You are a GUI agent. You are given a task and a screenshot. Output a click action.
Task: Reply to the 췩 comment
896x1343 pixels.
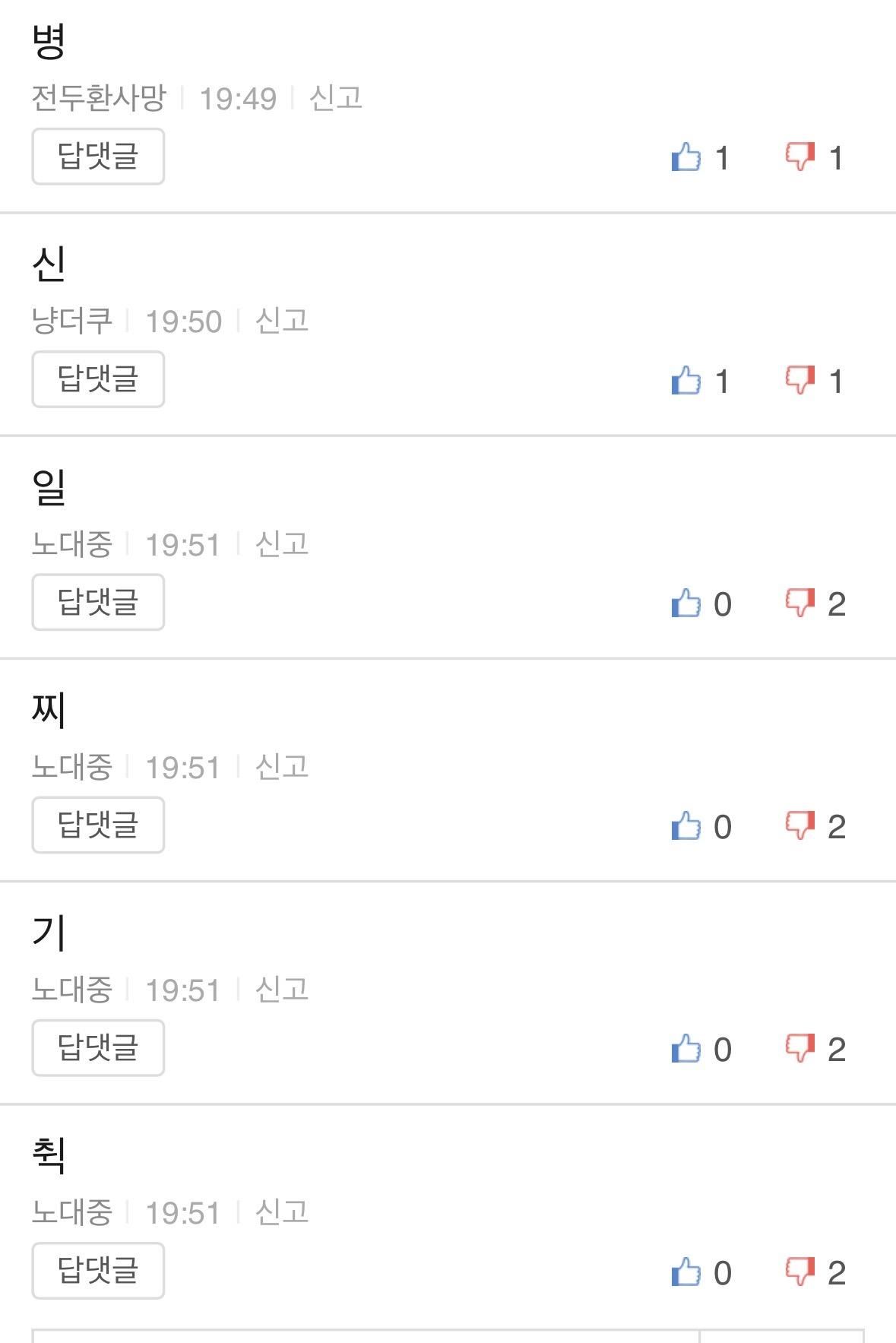pyautogui.click(x=98, y=1271)
